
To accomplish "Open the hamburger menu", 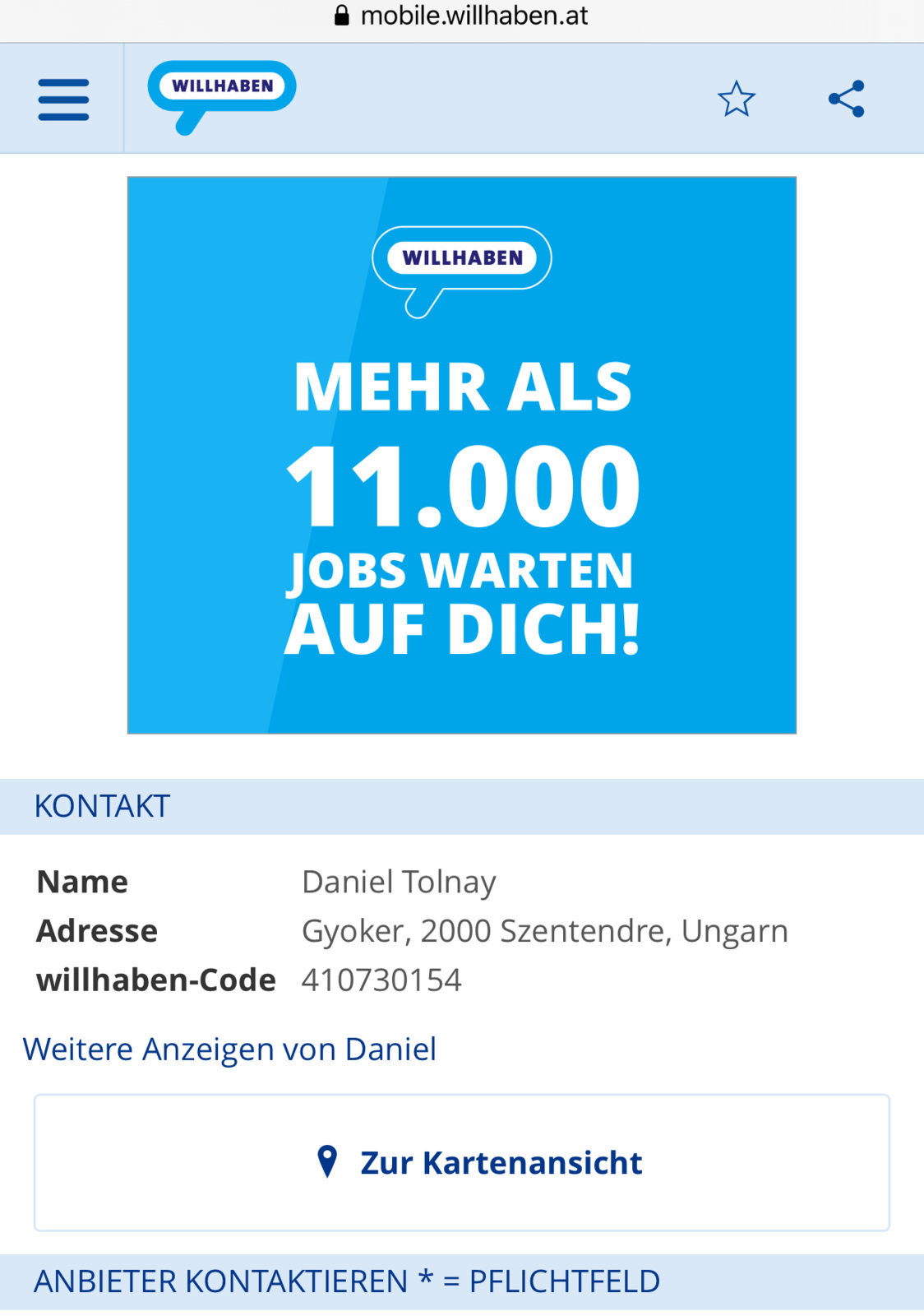I will (63, 100).
